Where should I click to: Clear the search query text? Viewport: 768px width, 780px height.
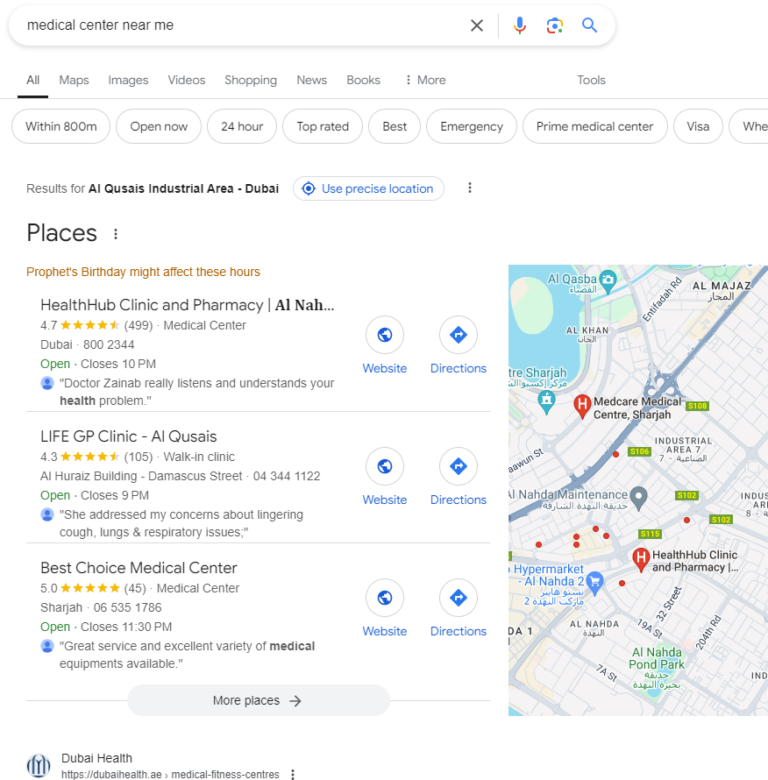coord(477,26)
